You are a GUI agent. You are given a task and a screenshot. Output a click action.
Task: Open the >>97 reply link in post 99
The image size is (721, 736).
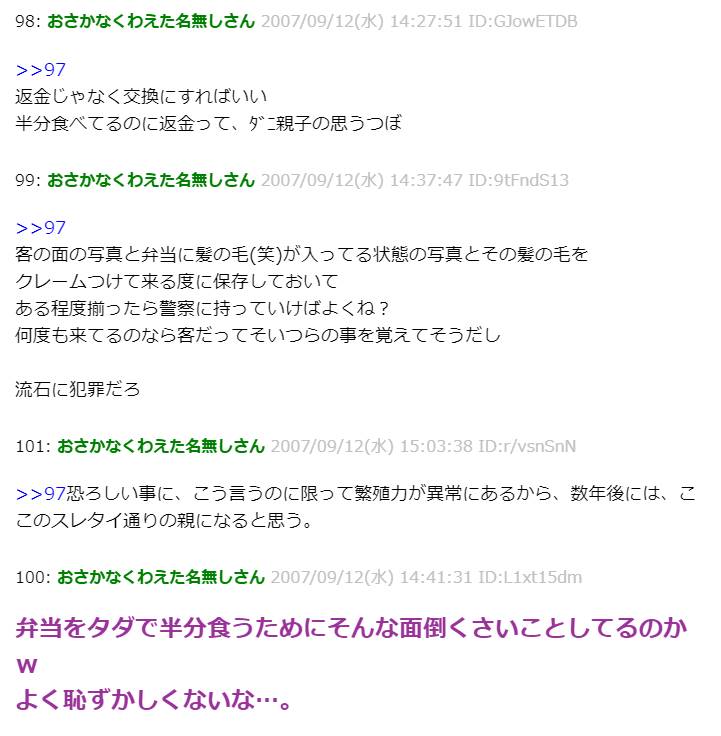pyautogui.click(x=41, y=228)
